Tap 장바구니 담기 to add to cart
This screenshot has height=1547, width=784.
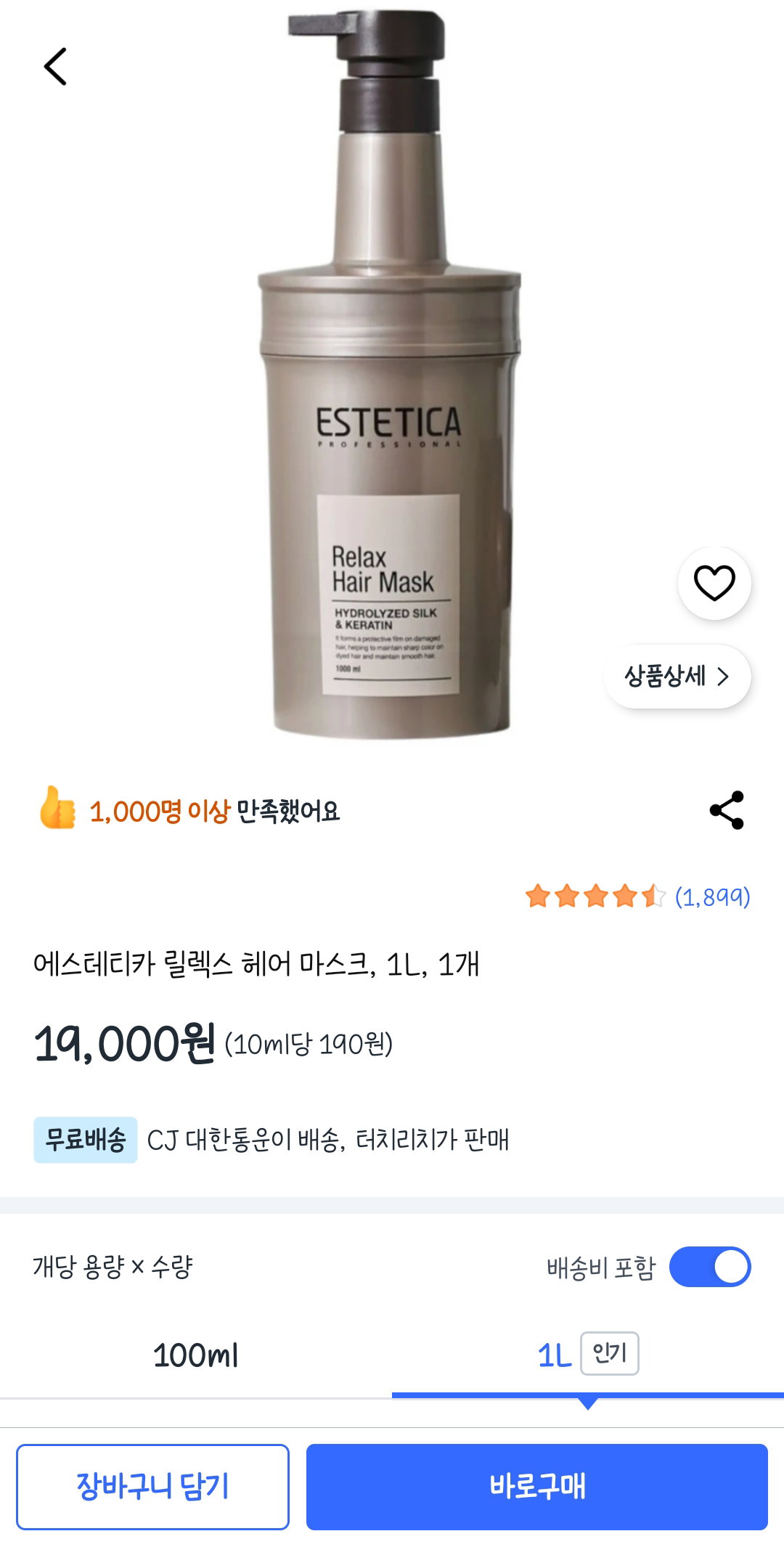pyautogui.click(x=152, y=1487)
